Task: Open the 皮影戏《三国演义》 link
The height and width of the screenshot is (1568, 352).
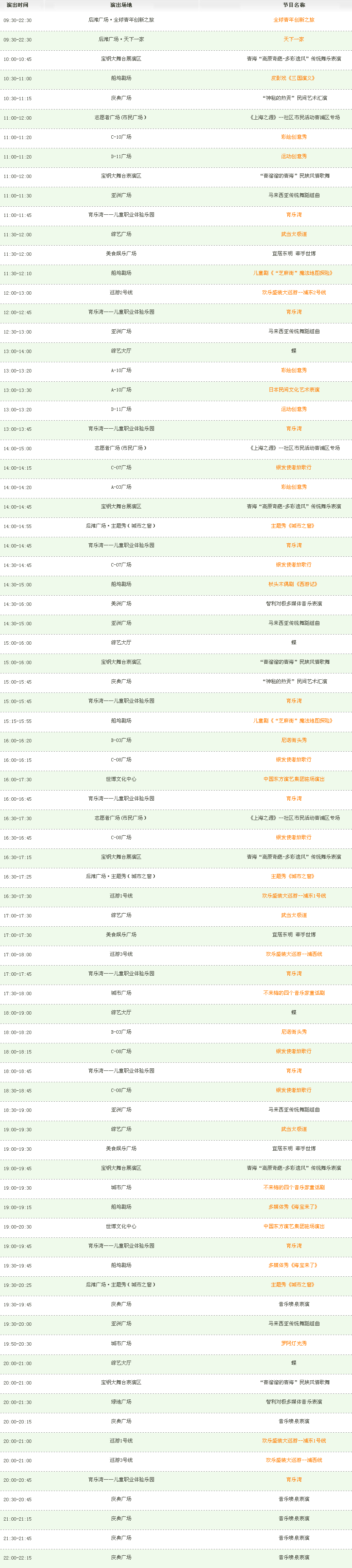Action: (294, 79)
